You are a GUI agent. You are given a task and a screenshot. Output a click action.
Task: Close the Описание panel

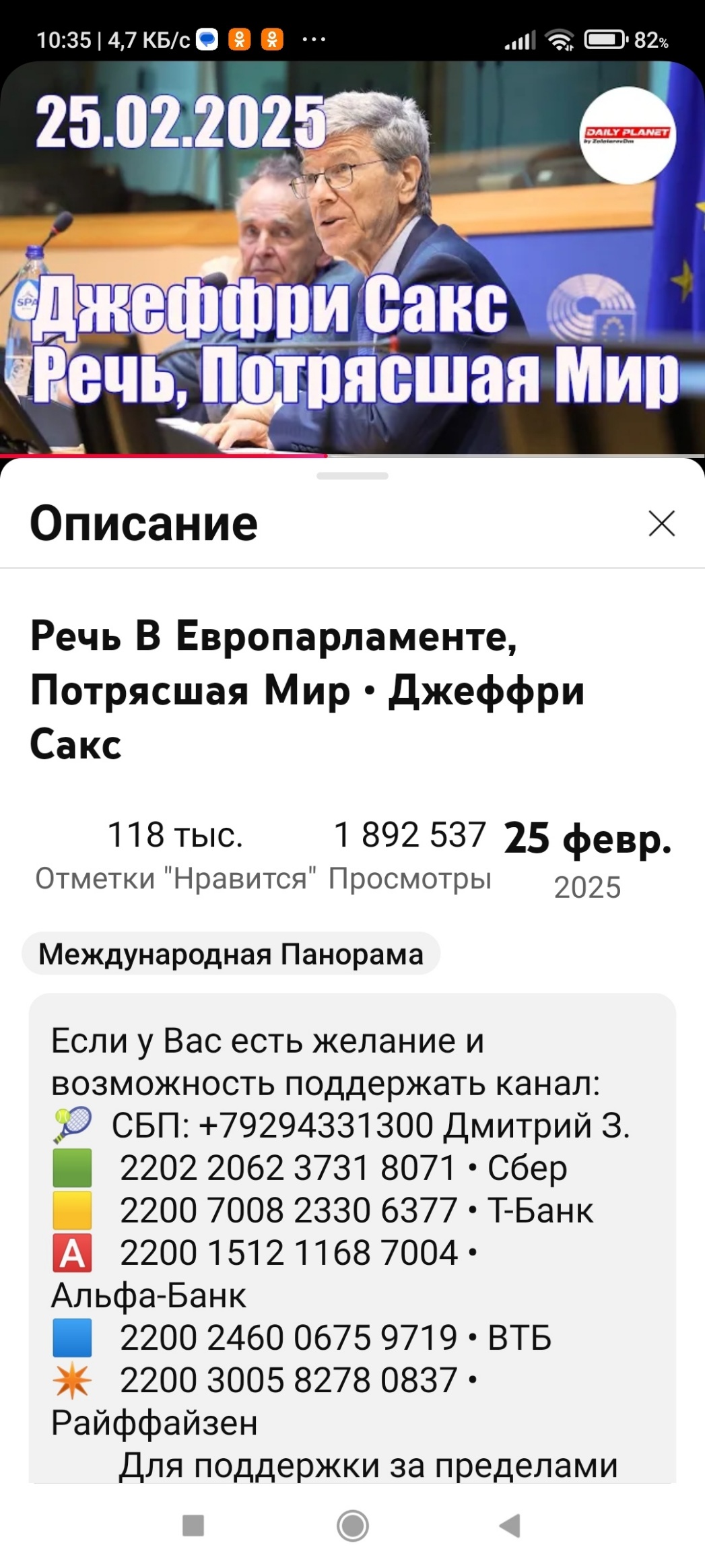(x=661, y=523)
